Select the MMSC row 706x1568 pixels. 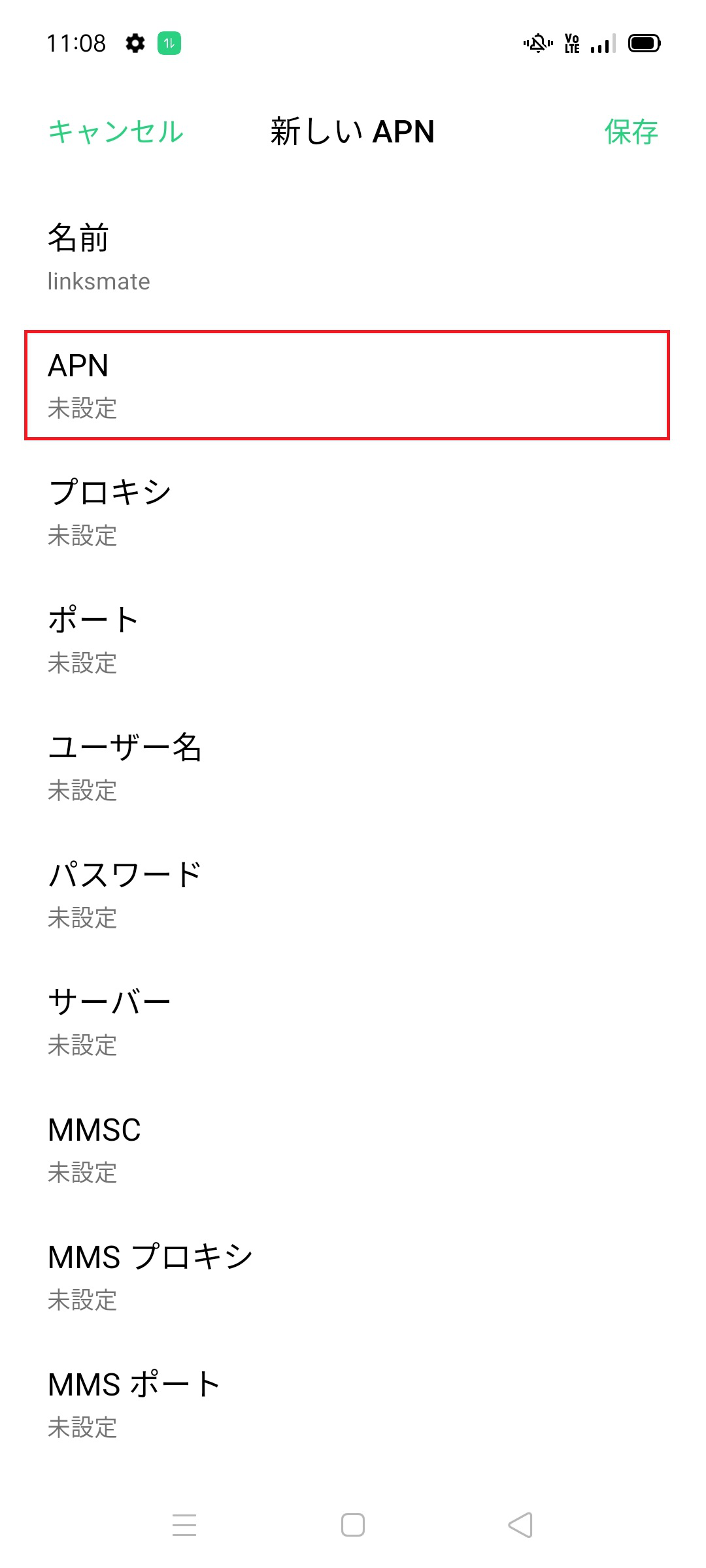(x=353, y=1149)
